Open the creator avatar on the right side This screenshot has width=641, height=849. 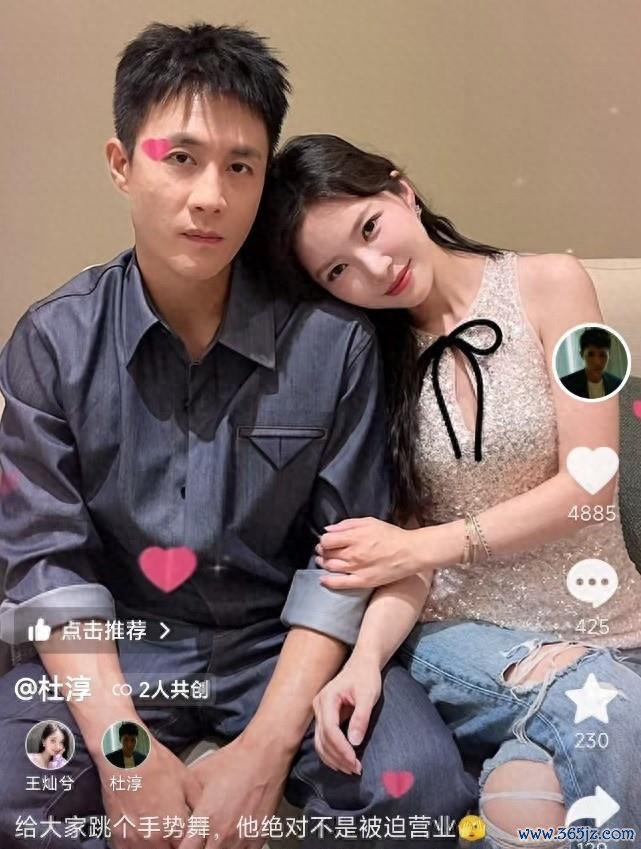tap(591, 363)
